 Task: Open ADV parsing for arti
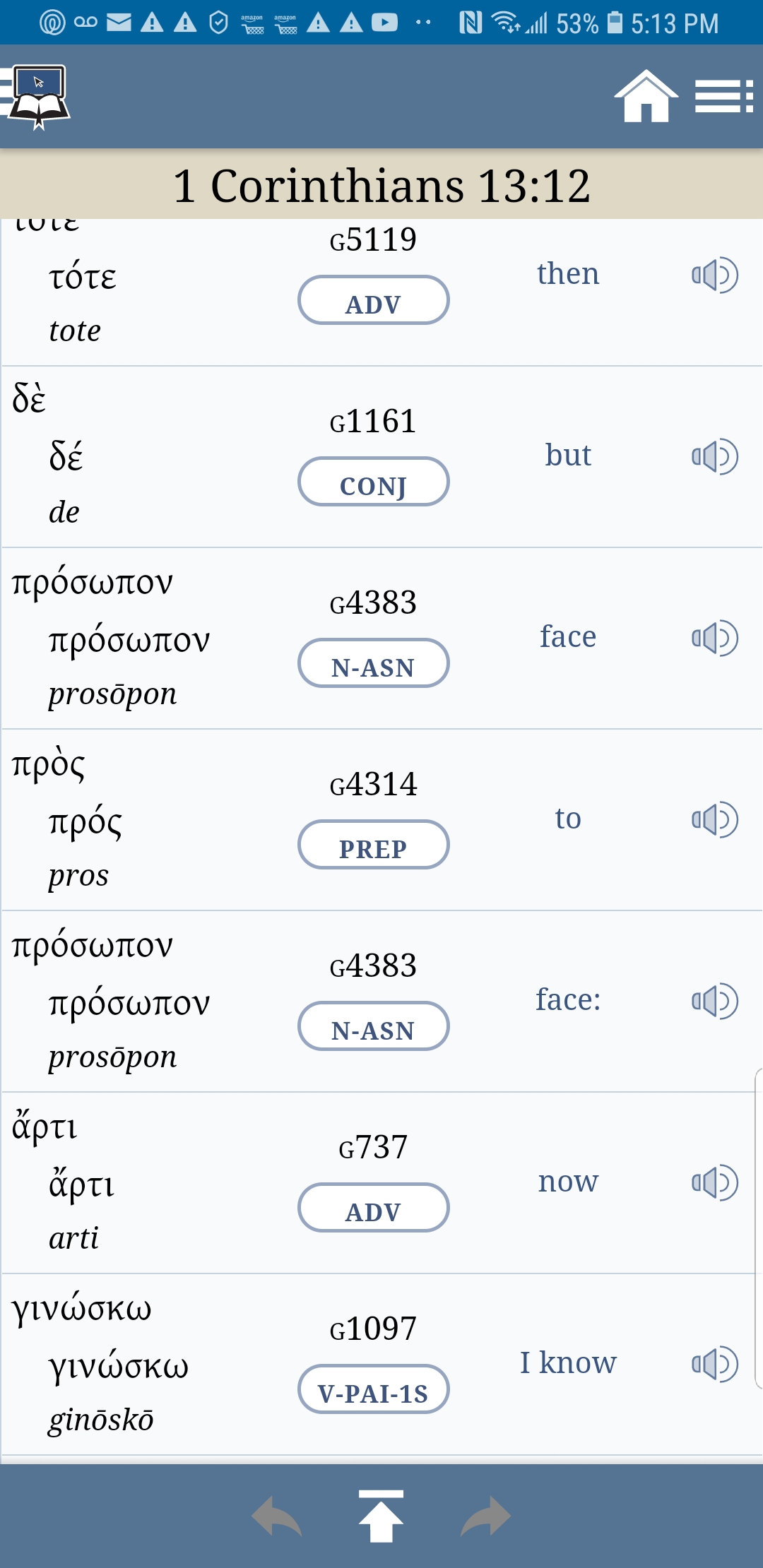coord(373,1208)
